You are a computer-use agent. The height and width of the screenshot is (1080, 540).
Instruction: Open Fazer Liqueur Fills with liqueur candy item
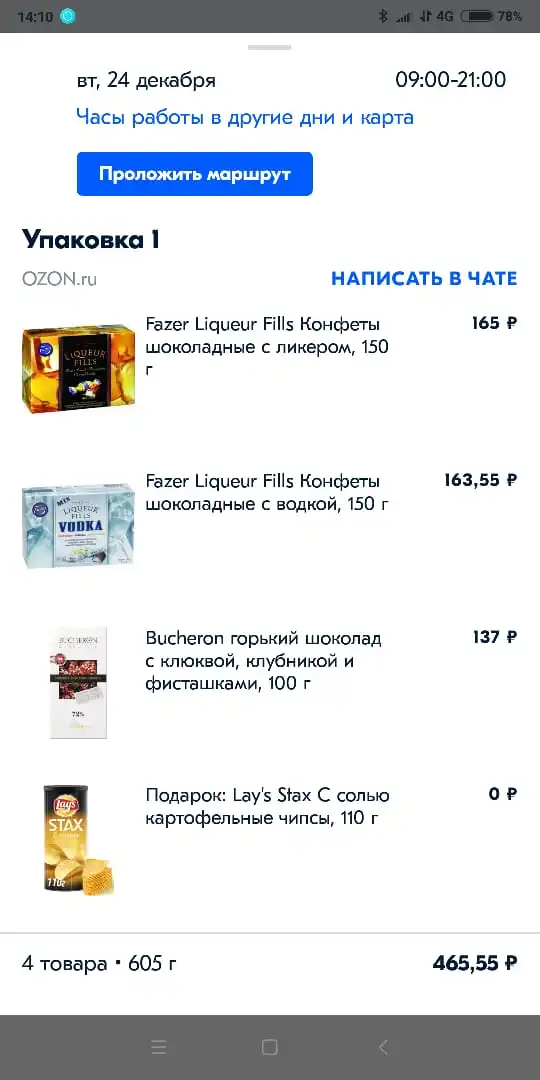click(270, 369)
